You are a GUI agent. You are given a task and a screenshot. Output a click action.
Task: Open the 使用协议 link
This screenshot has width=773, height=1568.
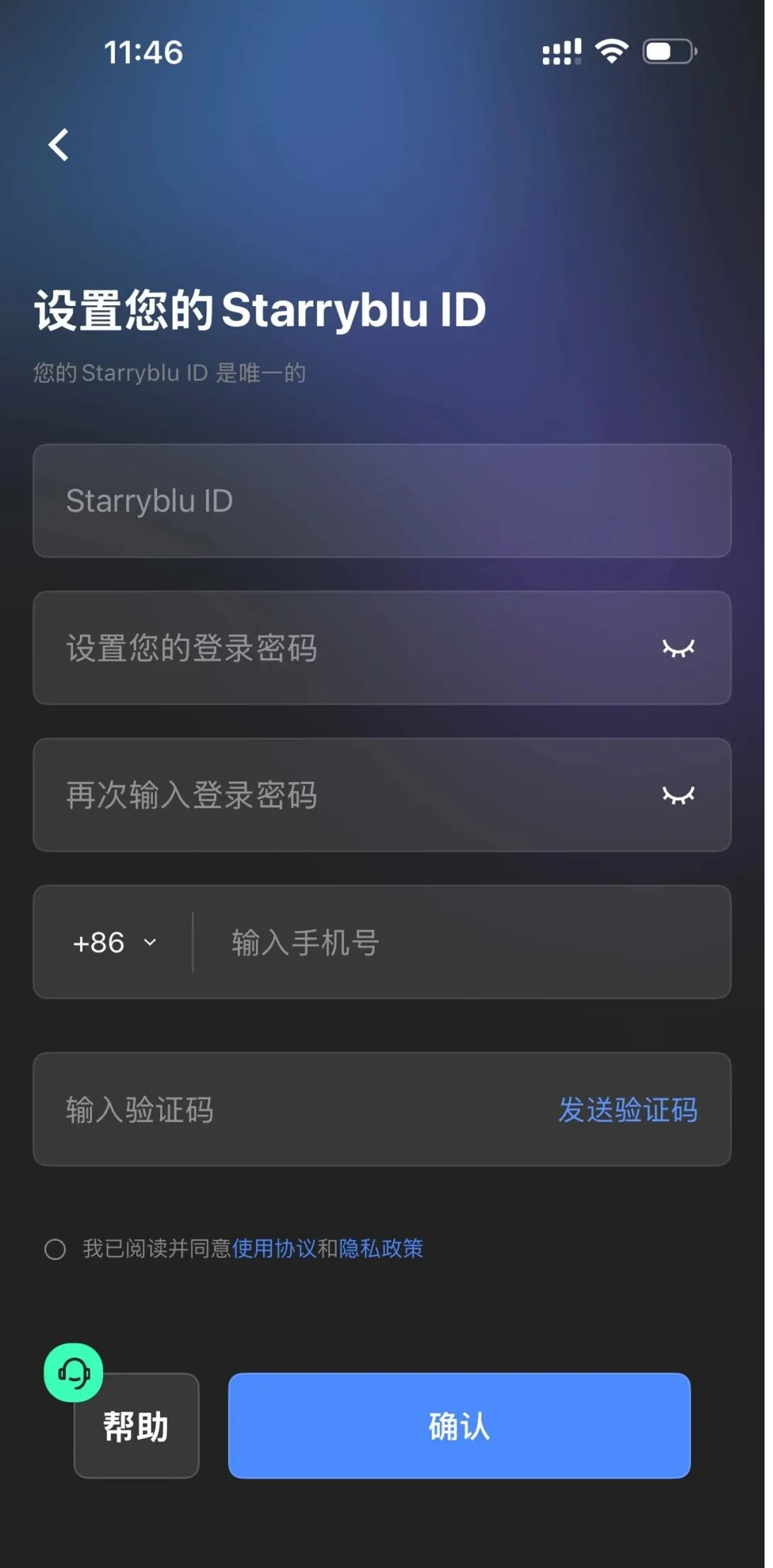point(274,1249)
